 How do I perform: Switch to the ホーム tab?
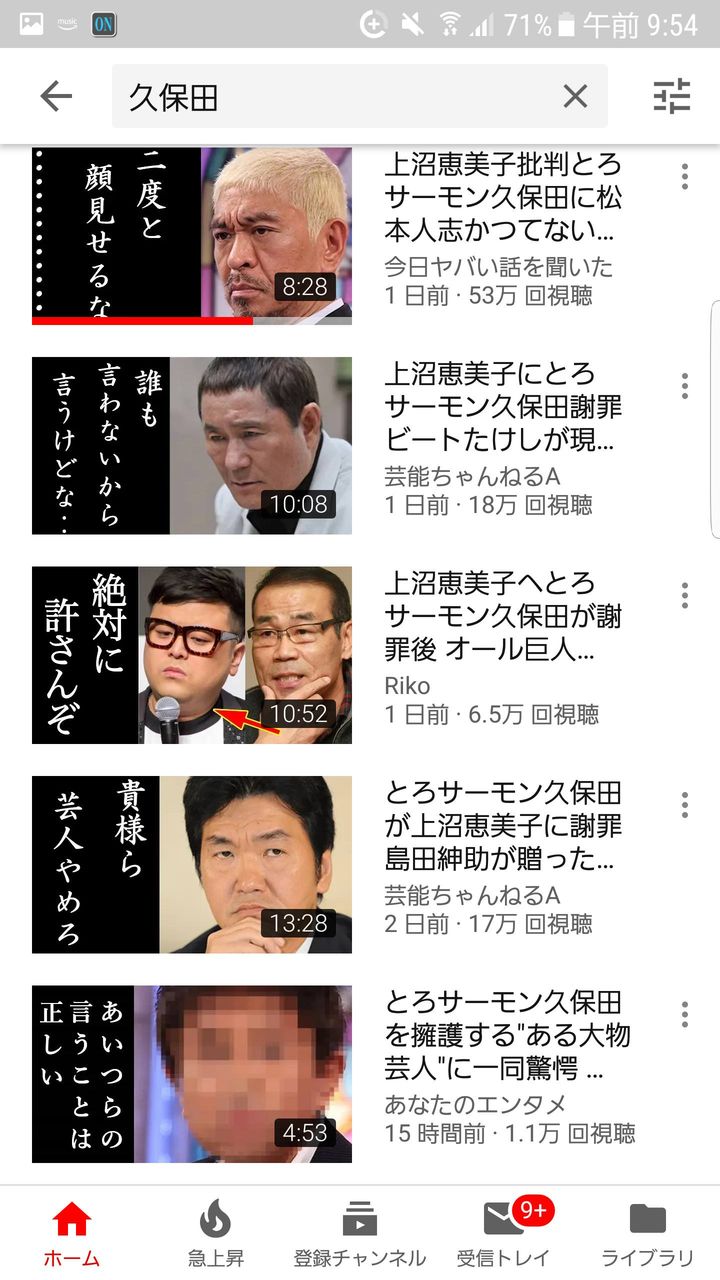click(72, 1233)
